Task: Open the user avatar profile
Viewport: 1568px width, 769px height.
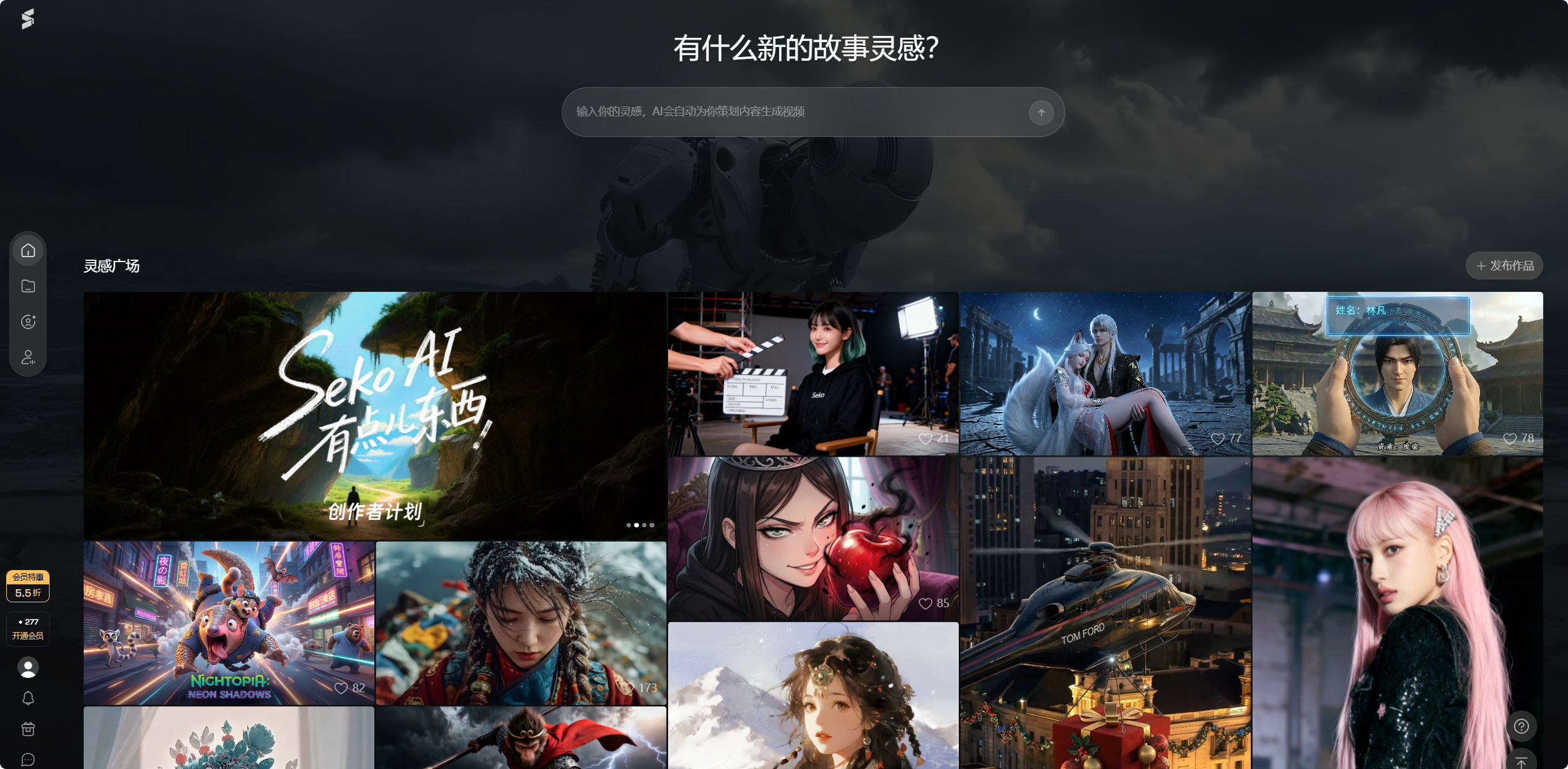Action: point(28,667)
